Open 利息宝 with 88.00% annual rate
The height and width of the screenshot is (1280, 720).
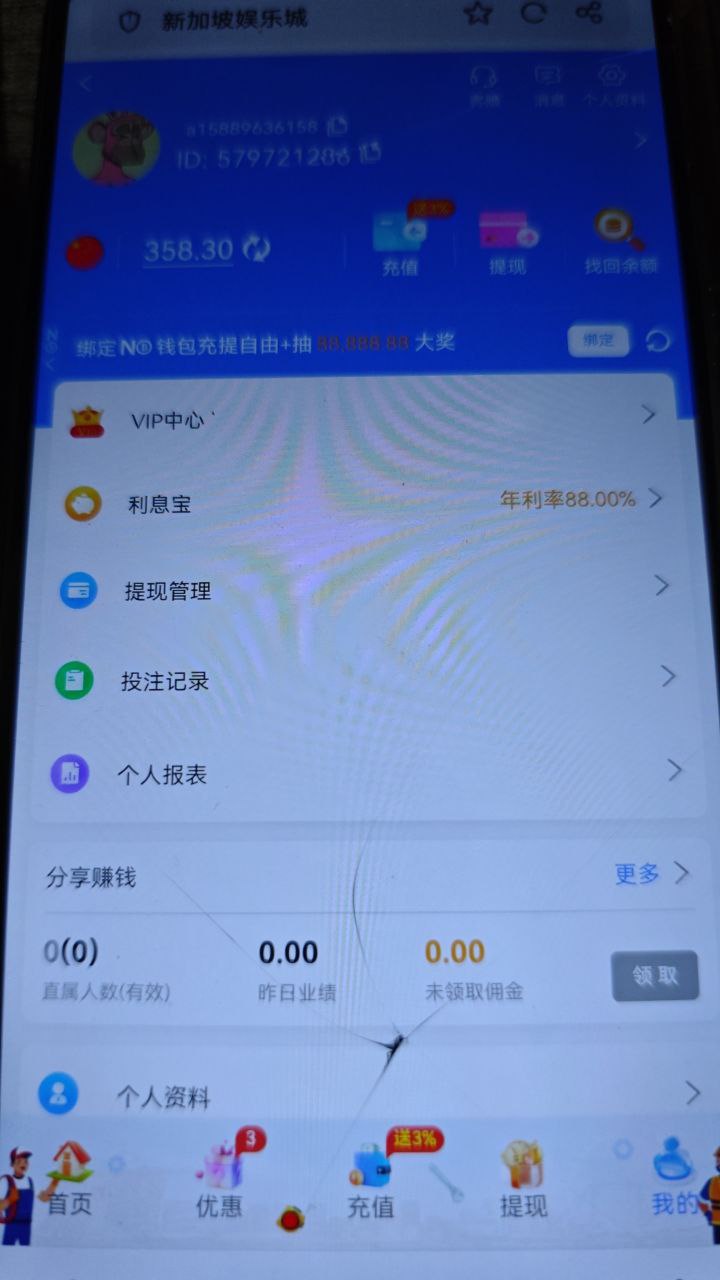360,500
